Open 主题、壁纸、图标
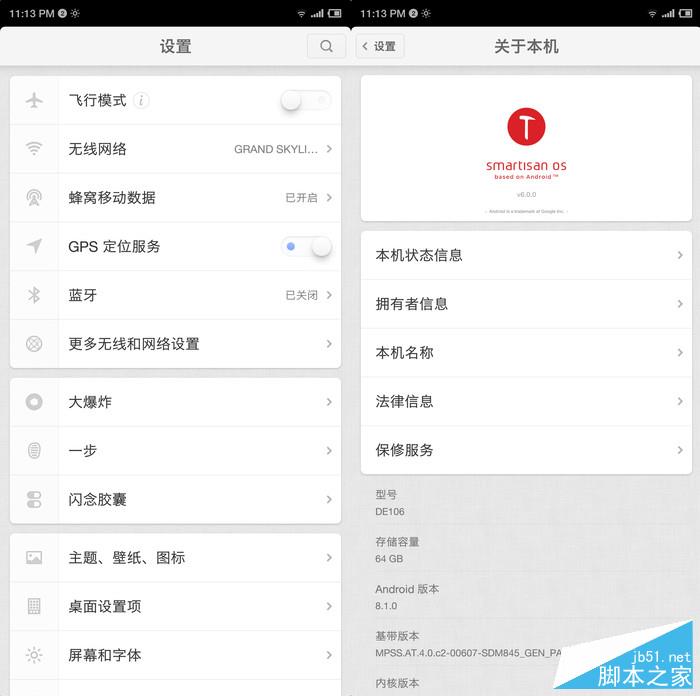Viewport: 700px width, 696px height. coord(175,558)
